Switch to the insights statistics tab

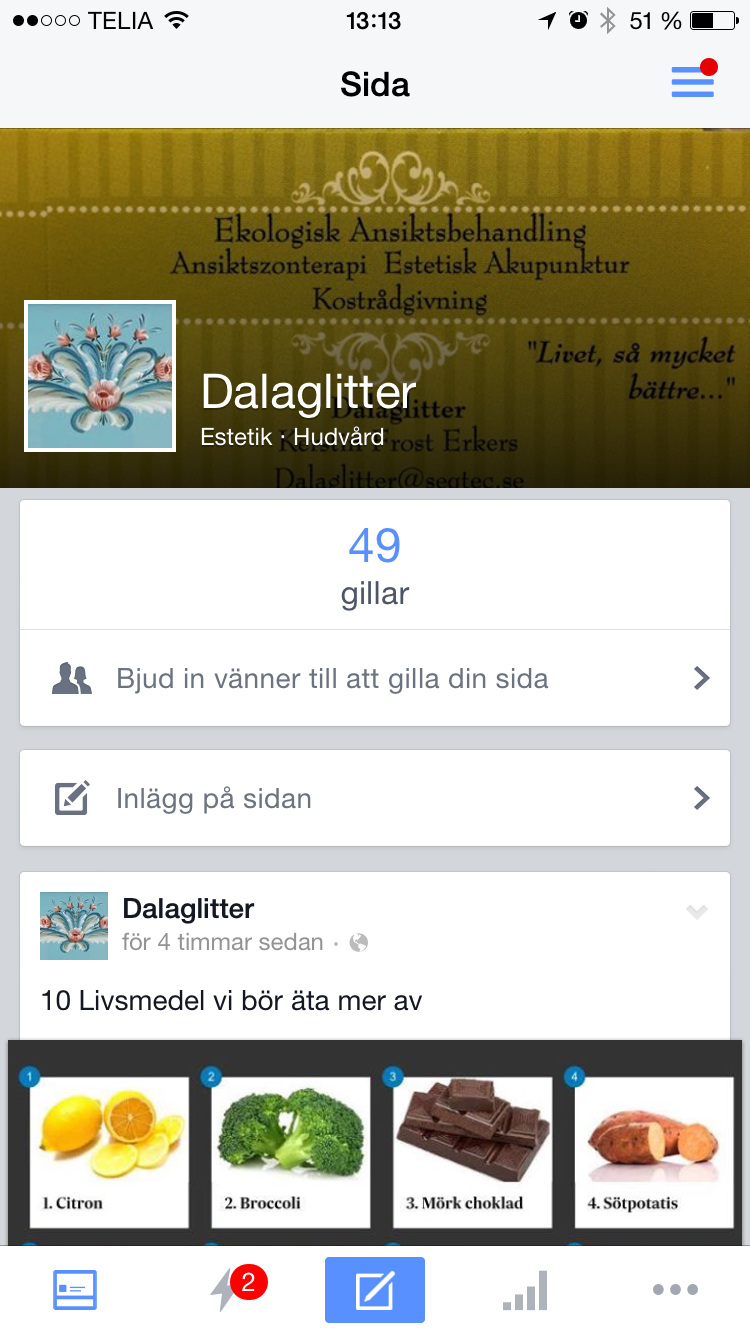(x=525, y=1290)
